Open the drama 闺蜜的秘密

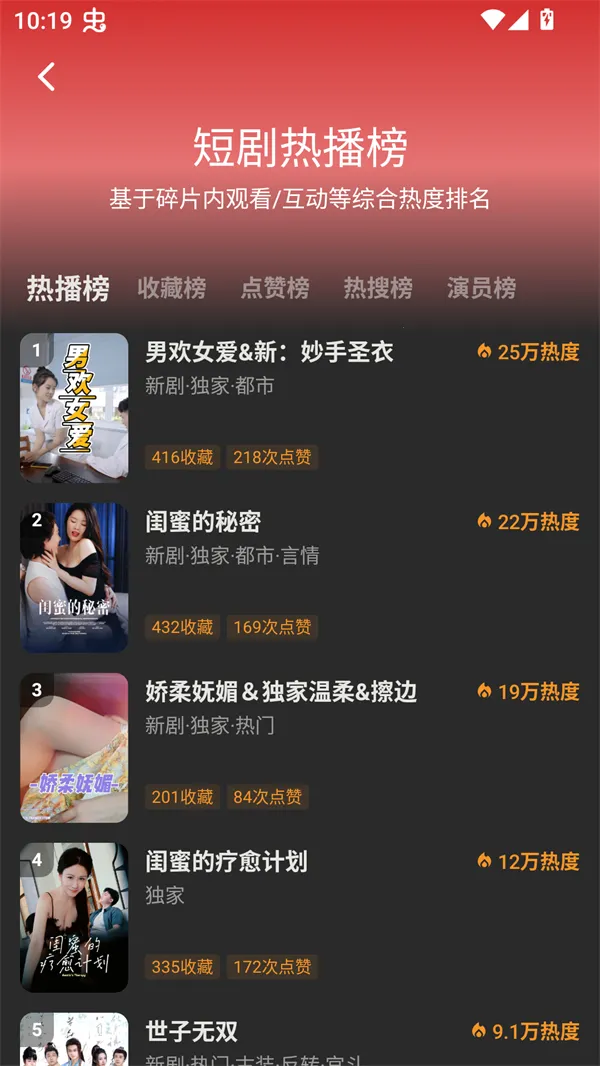(x=203, y=522)
